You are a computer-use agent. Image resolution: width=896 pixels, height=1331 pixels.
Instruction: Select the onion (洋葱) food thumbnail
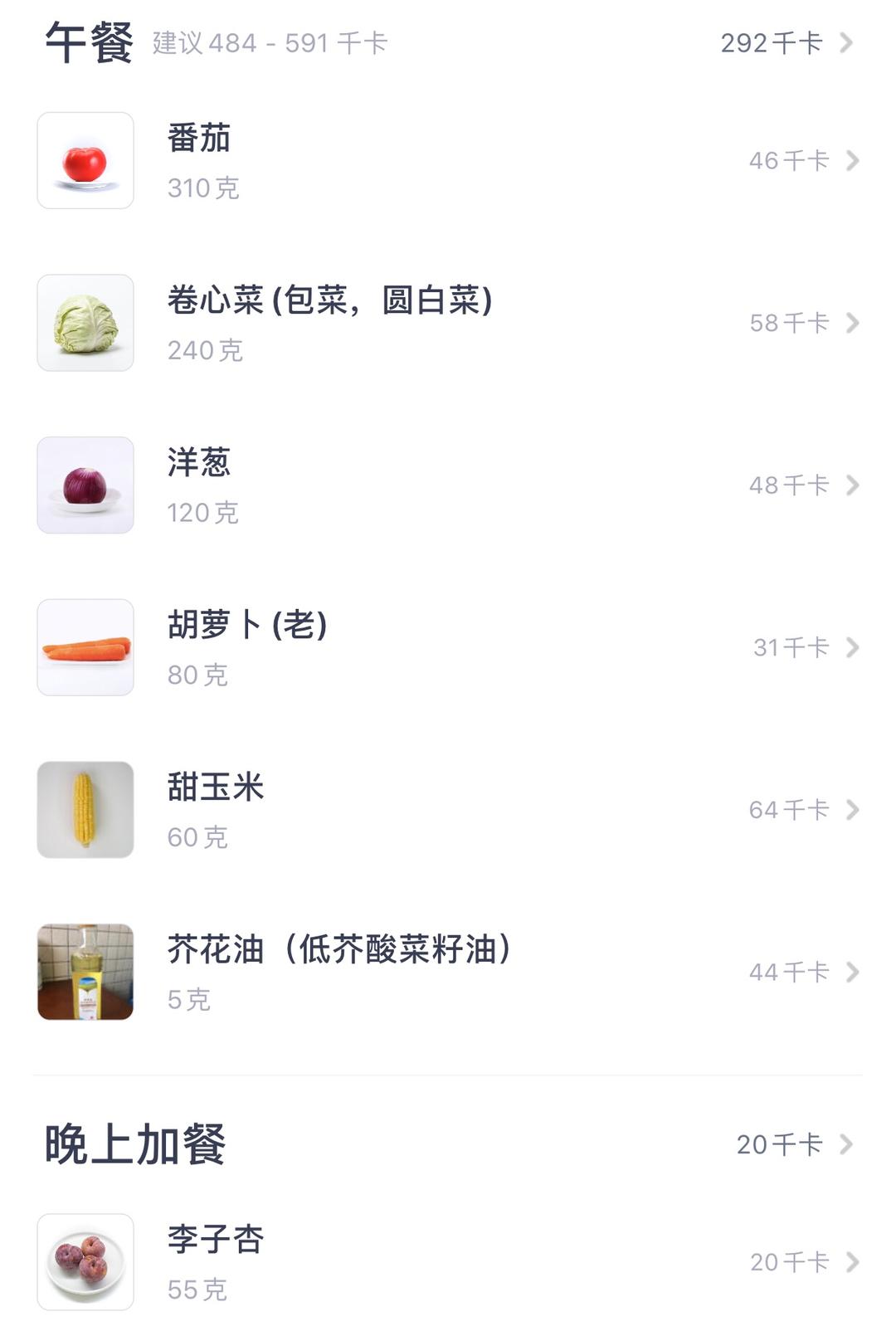[85, 485]
